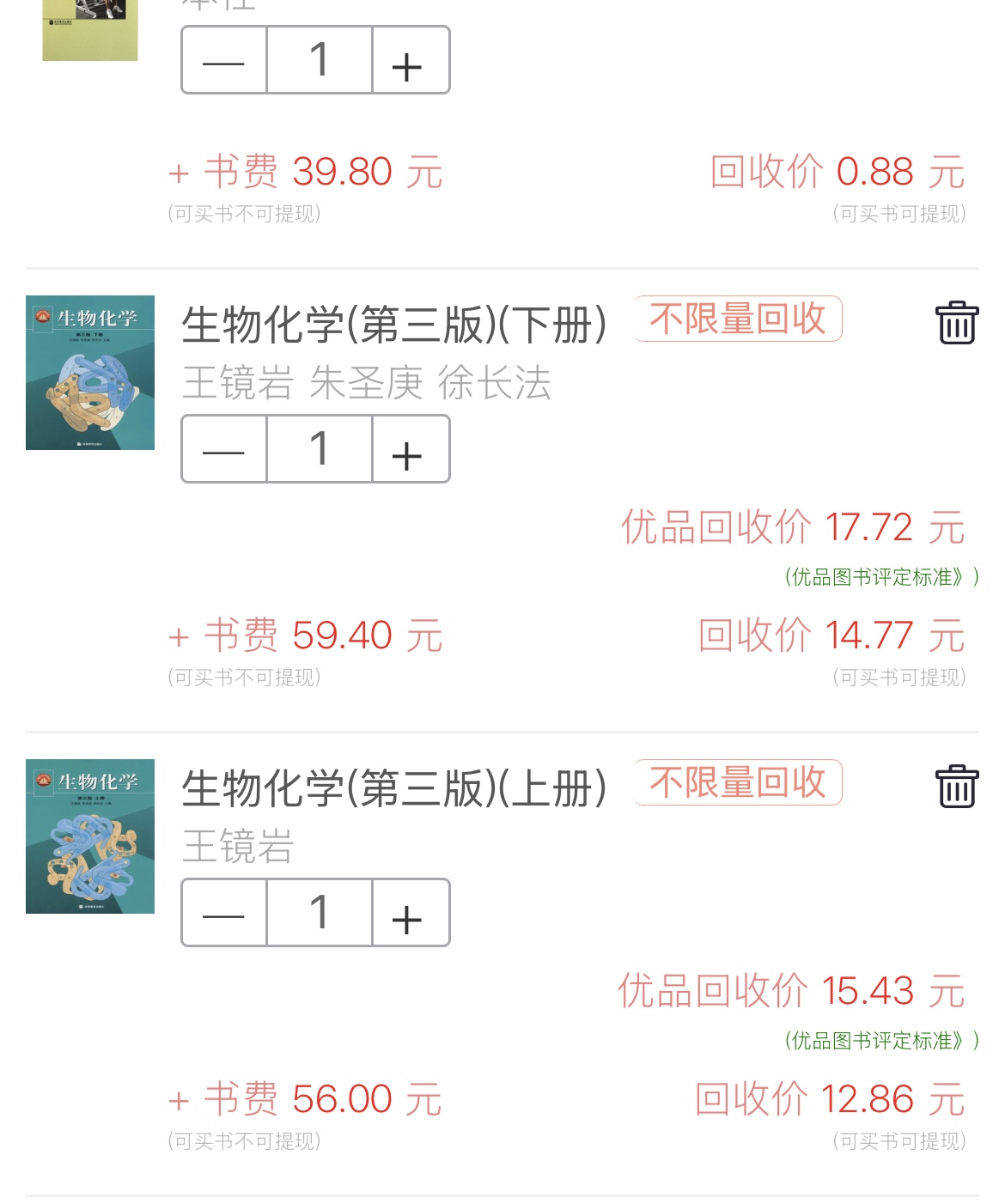Delete 生物化学(第三版)(下册) from the list

click(956, 323)
